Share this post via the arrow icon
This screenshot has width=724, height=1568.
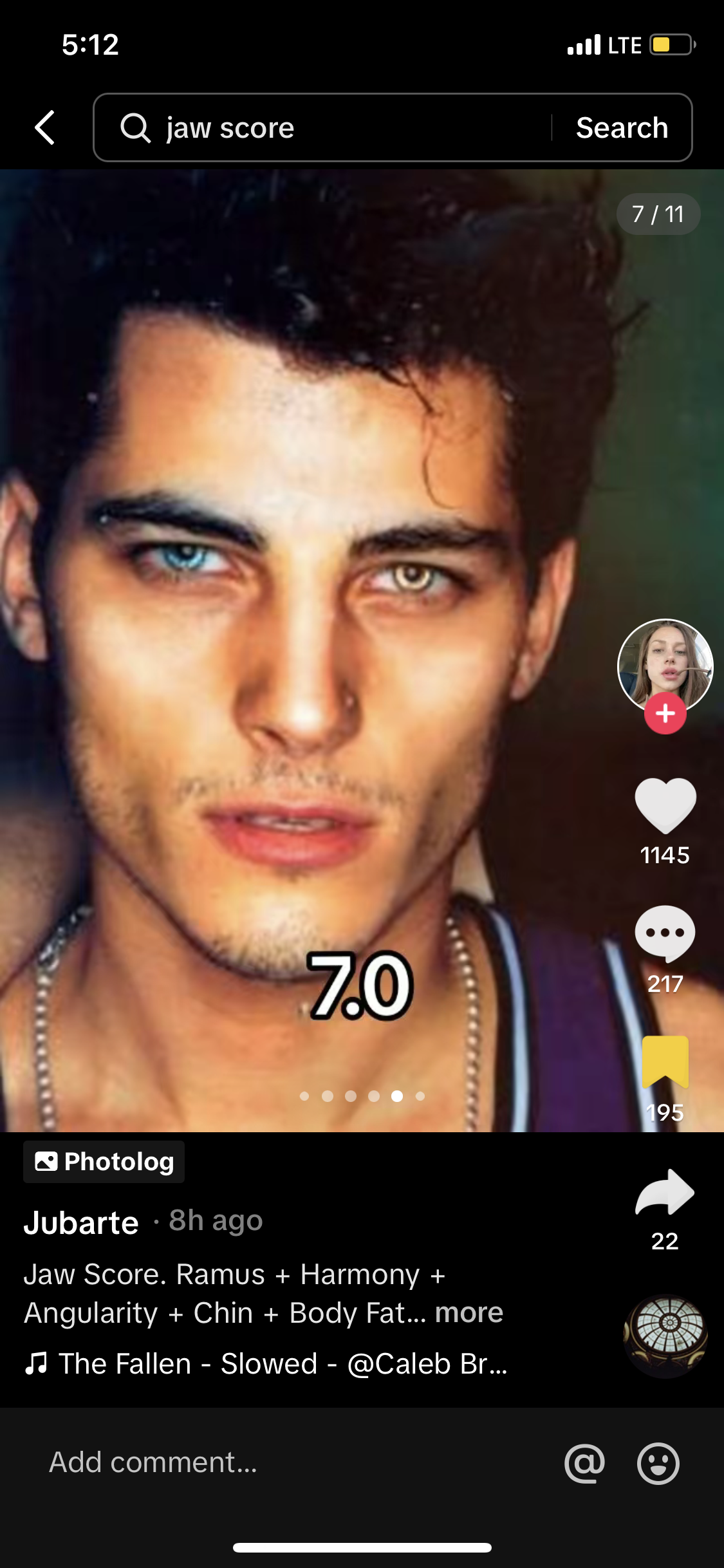pos(665,1192)
